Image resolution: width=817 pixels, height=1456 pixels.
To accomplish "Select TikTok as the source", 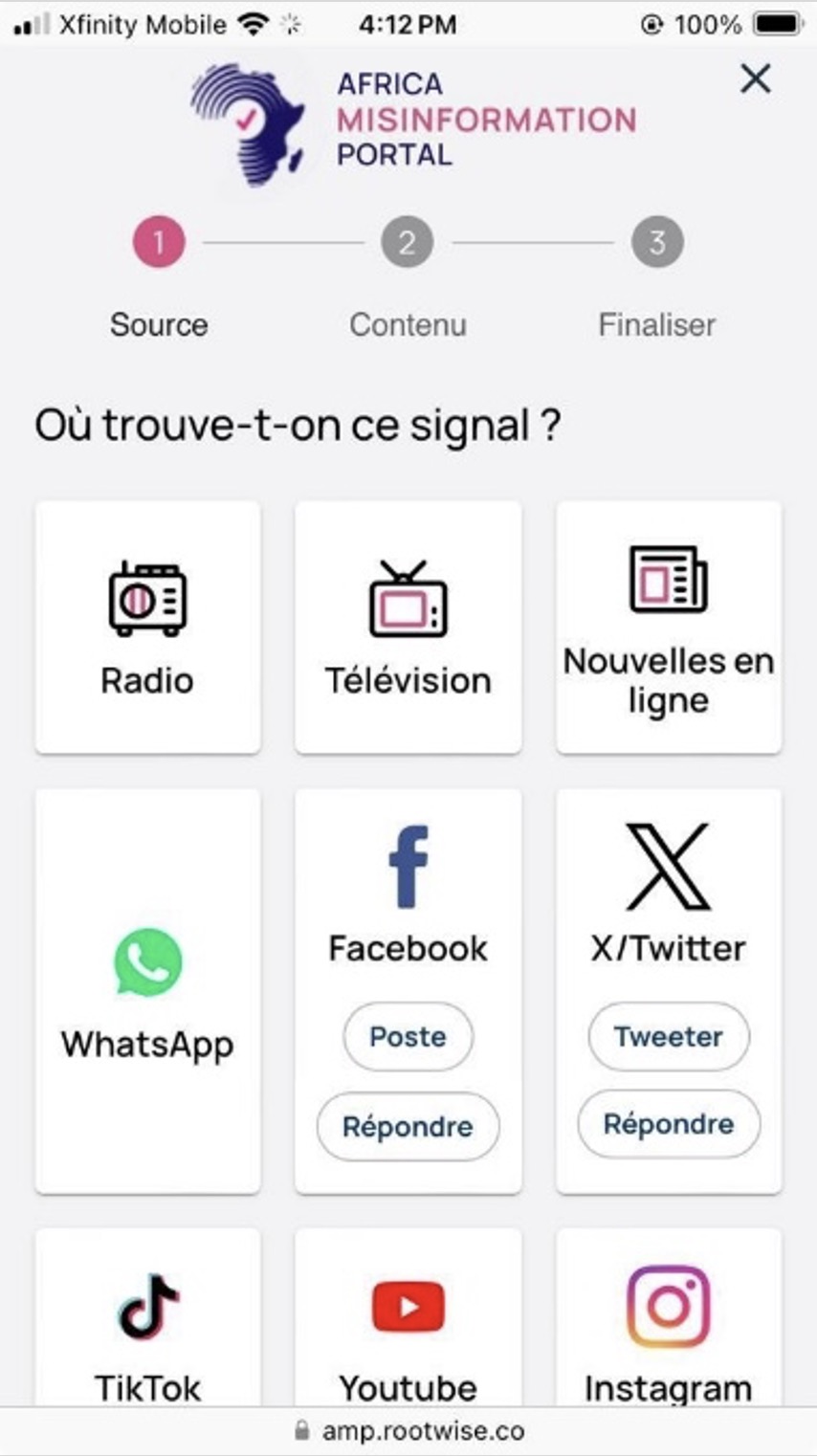I will coord(147,1318).
